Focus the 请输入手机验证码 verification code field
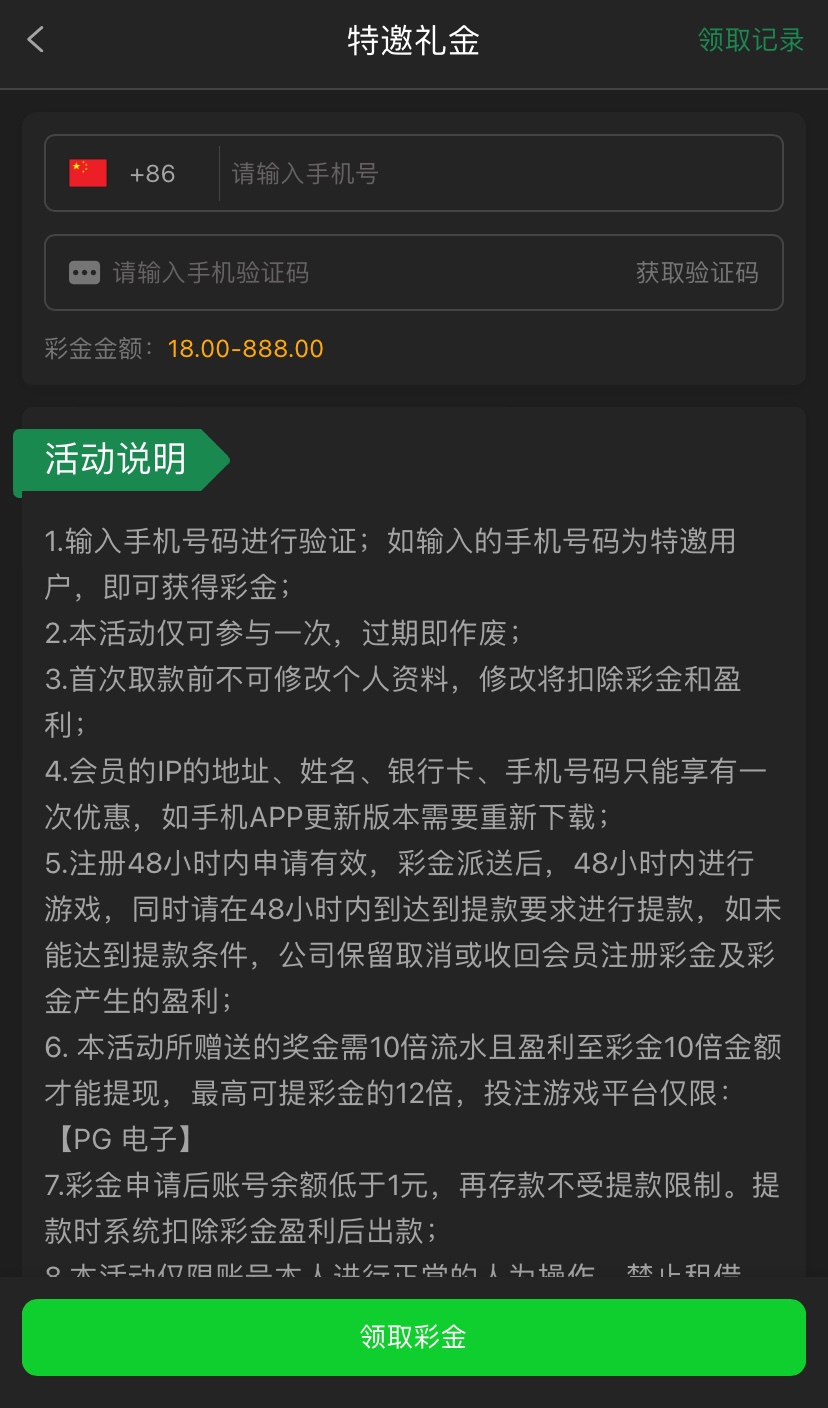828x1408 pixels. coord(350,273)
